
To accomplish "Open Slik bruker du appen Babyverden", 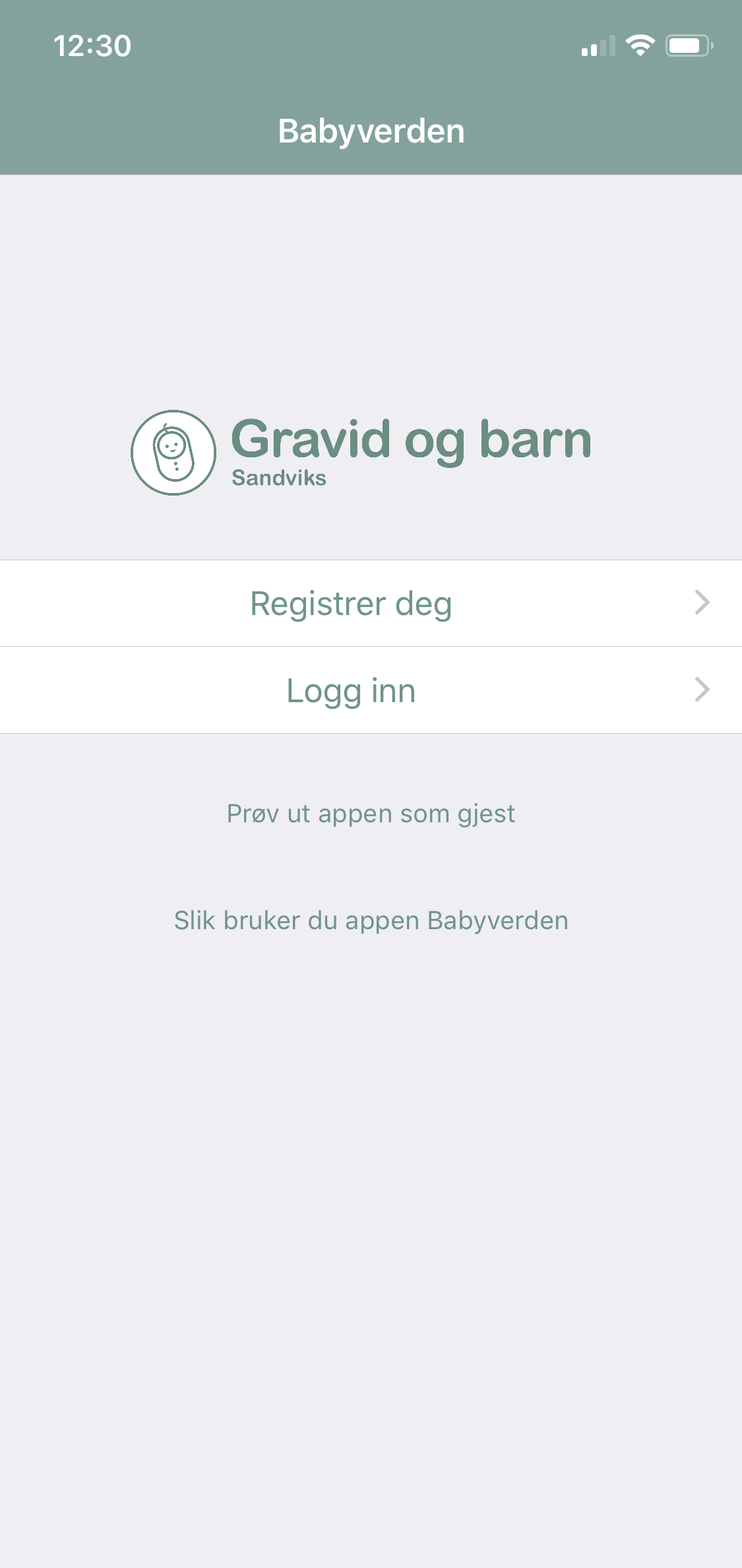I will (371, 921).
